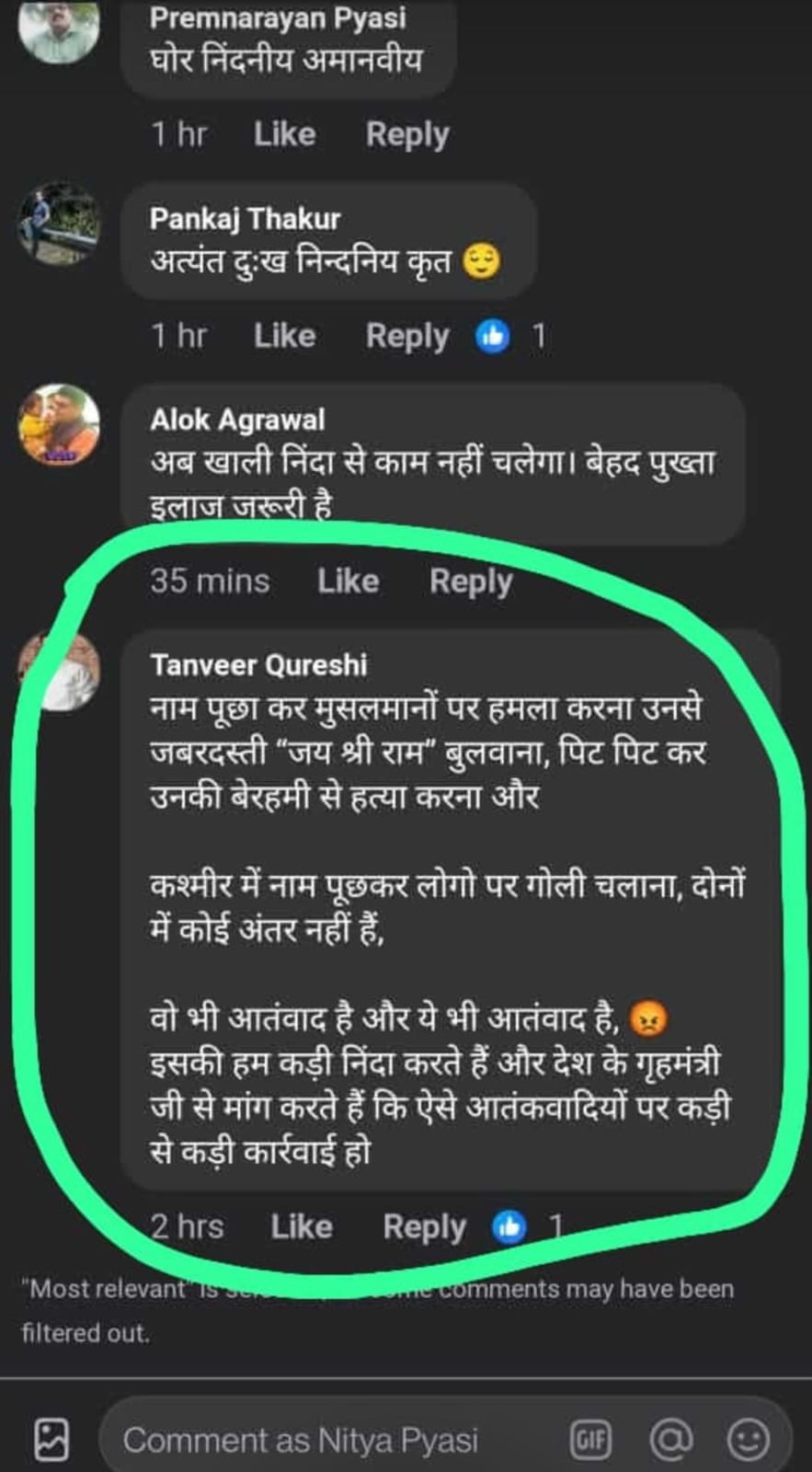
Task: Open Tanveer Qureshi's profile name
Action: click(x=258, y=665)
